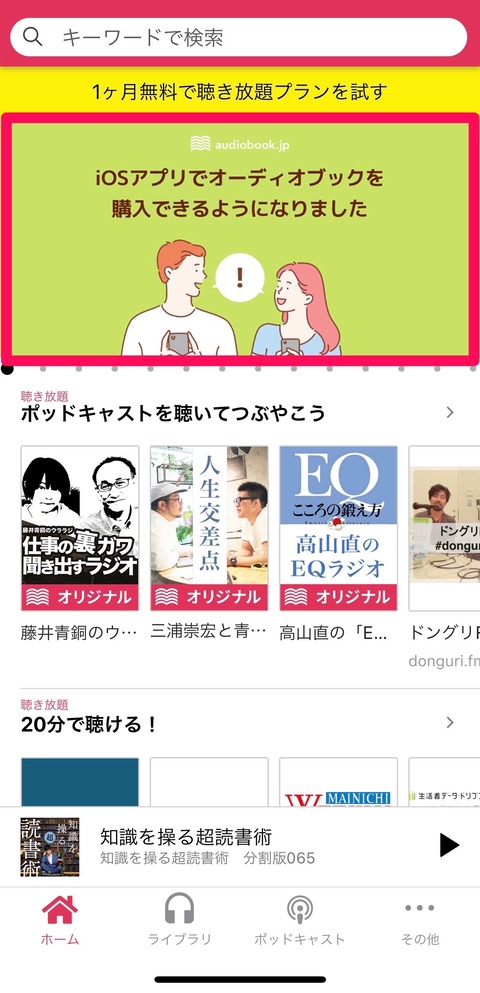The width and height of the screenshot is (480, 993).
Task: Open the MAINICHI audiobook card
Action: 338,781
